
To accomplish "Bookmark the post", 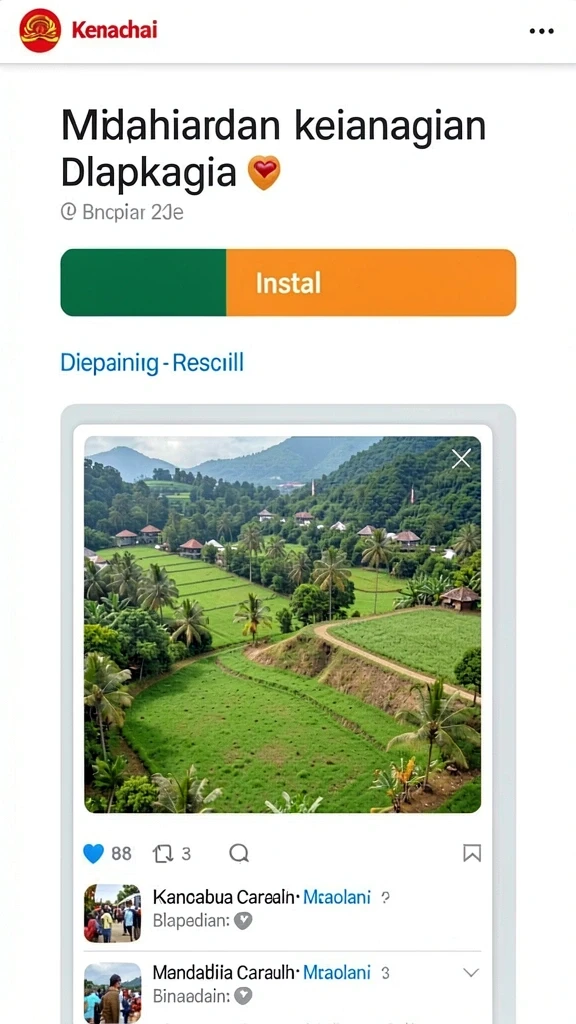I will pyautogui.click(x=472, y=853).
